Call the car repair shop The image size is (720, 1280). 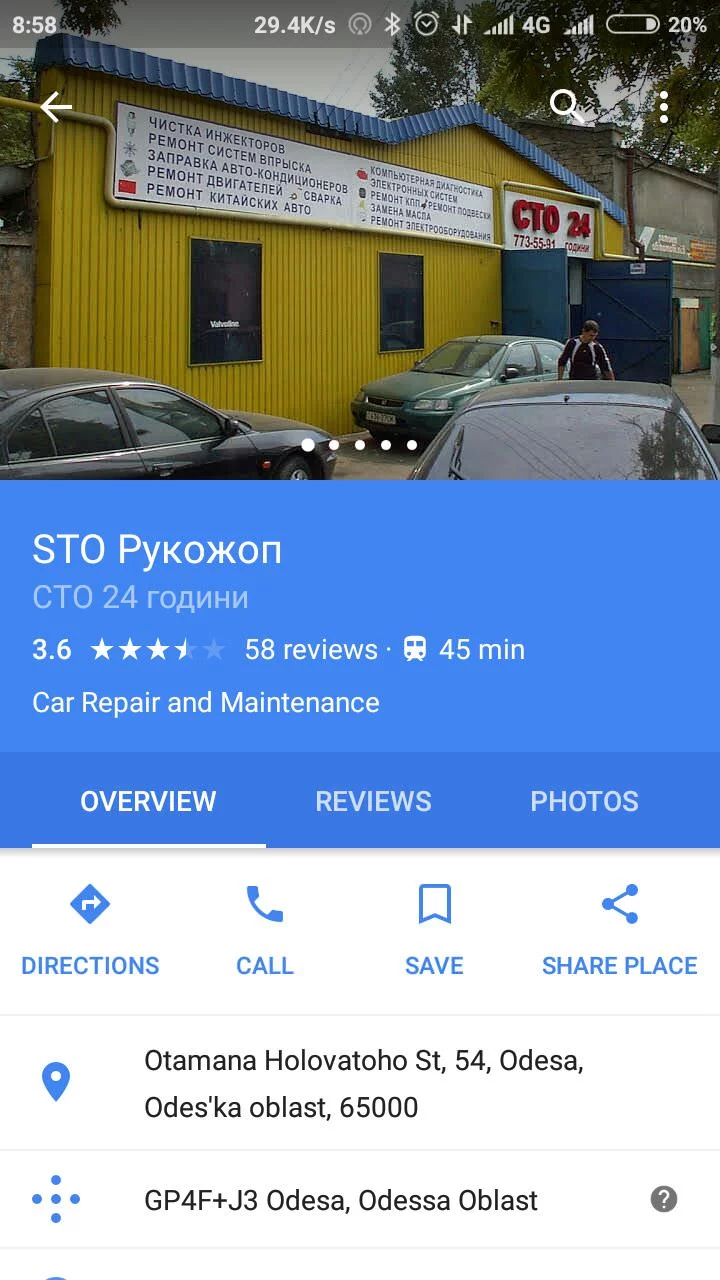click(264, 930)
